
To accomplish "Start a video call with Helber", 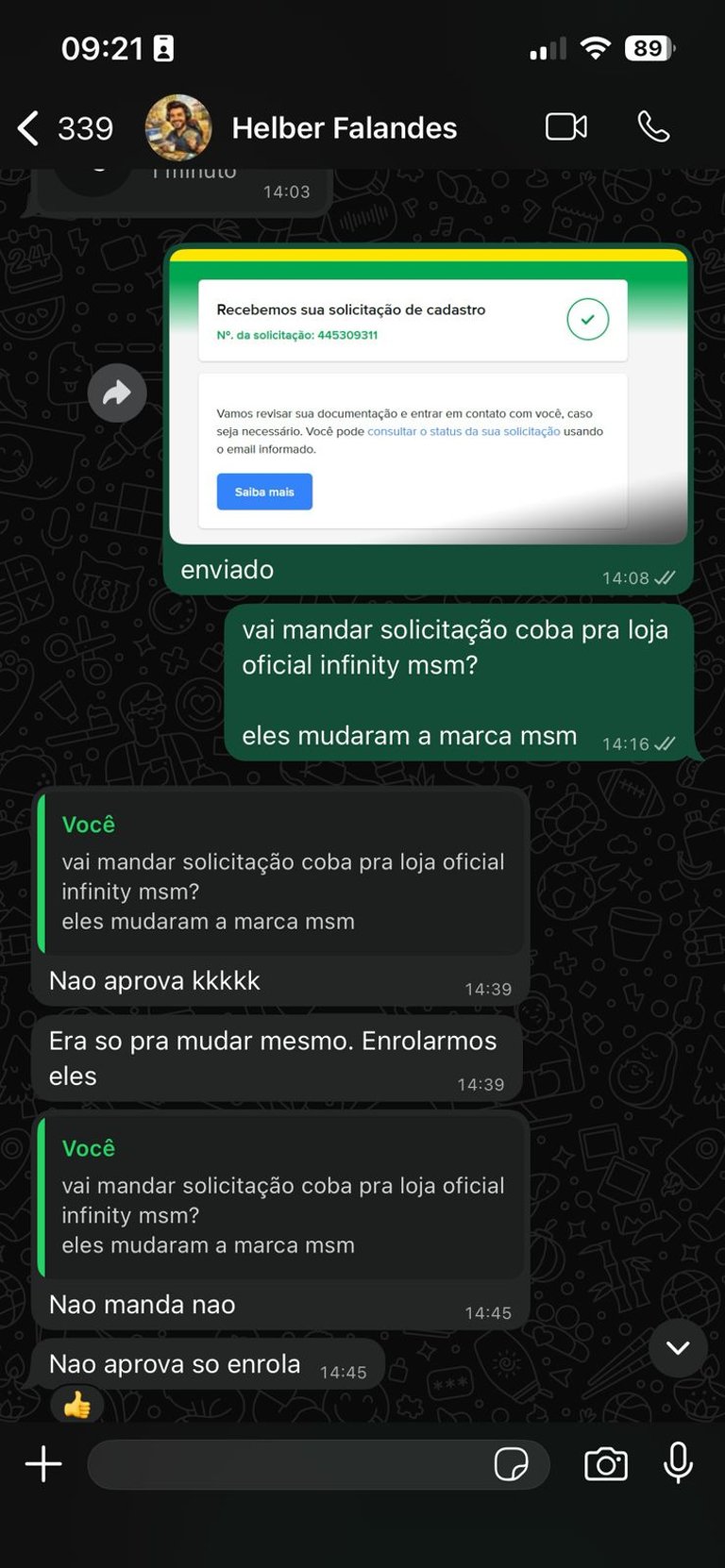I will point(566,127).
